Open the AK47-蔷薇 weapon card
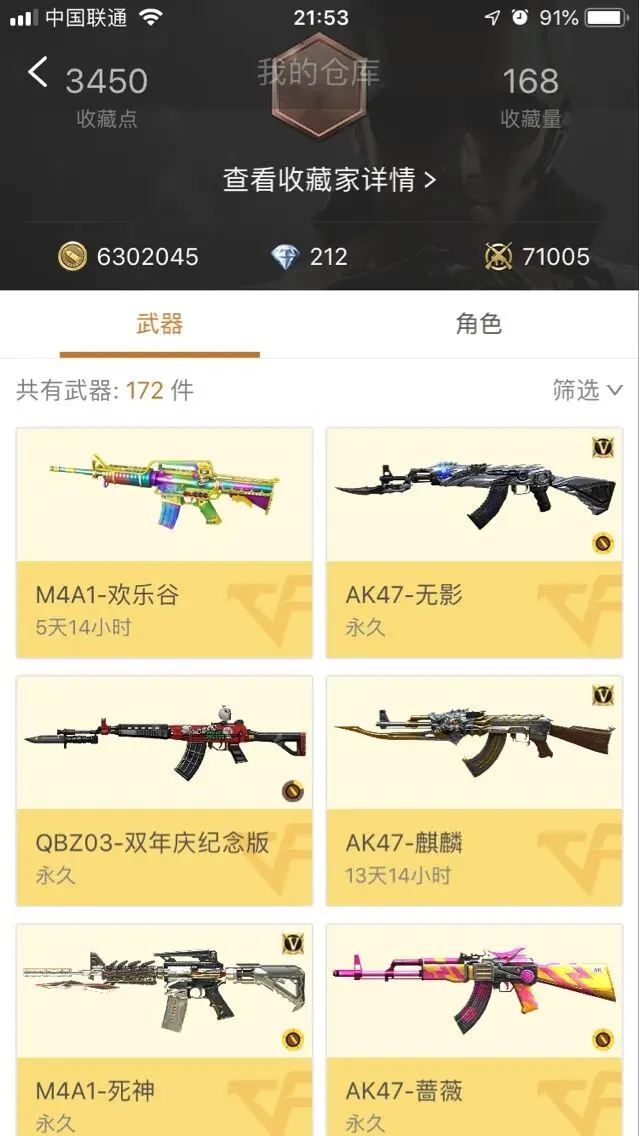The width and height of the screenshot is (639, 1136). pos(475,1030)
